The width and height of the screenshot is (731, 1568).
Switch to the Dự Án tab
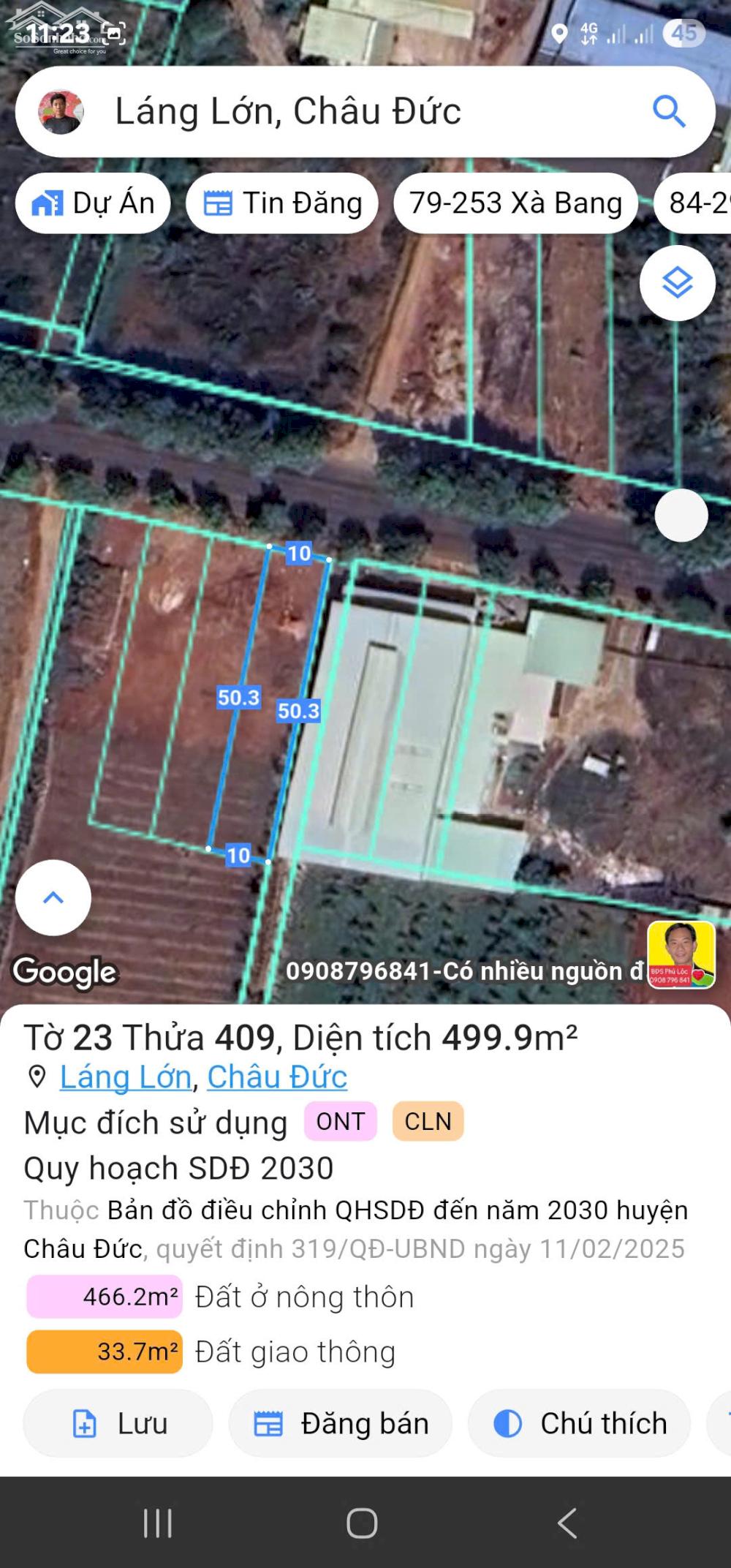click(93, 203)
